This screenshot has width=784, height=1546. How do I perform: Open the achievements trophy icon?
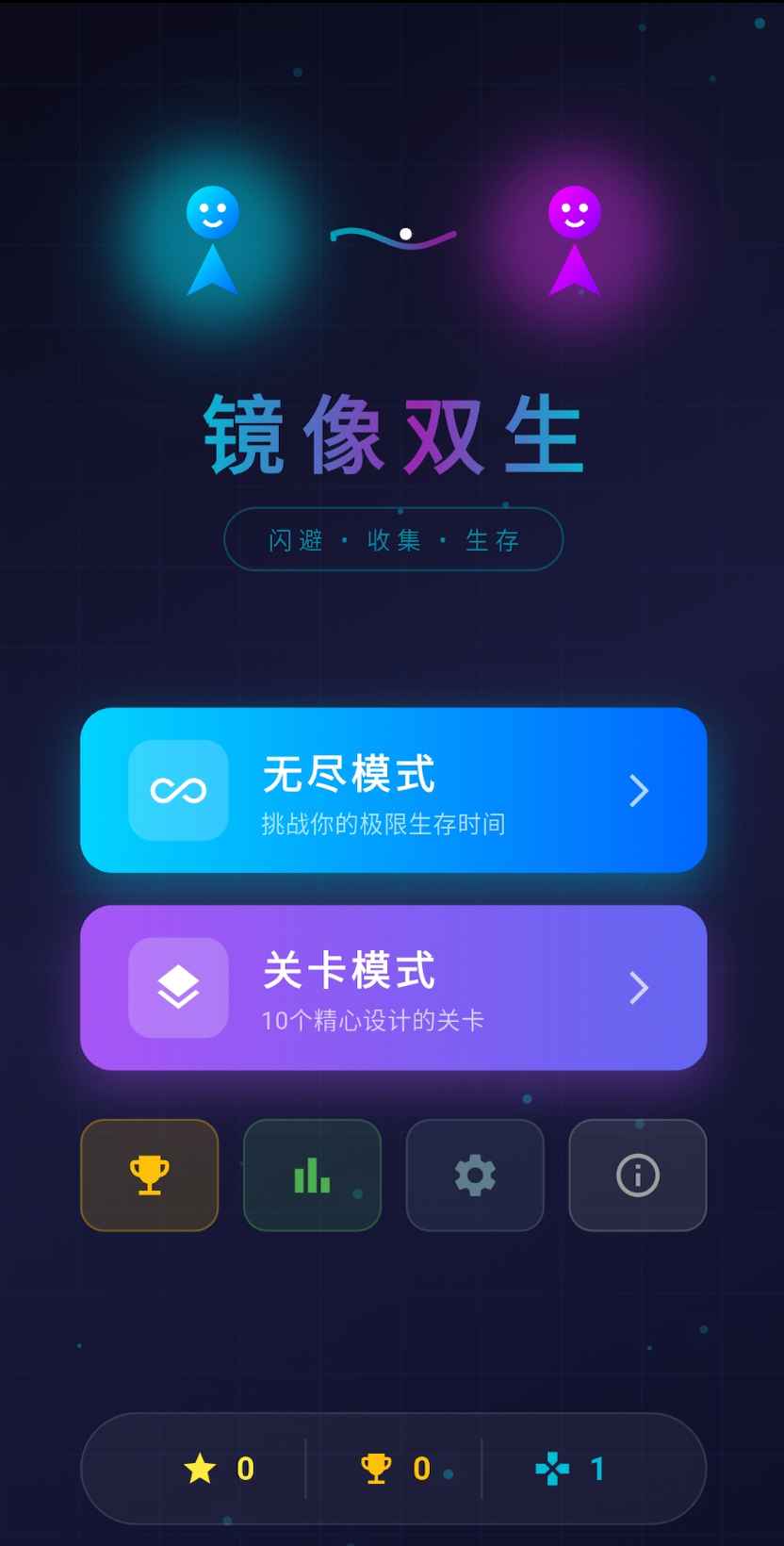point(148,1175)
